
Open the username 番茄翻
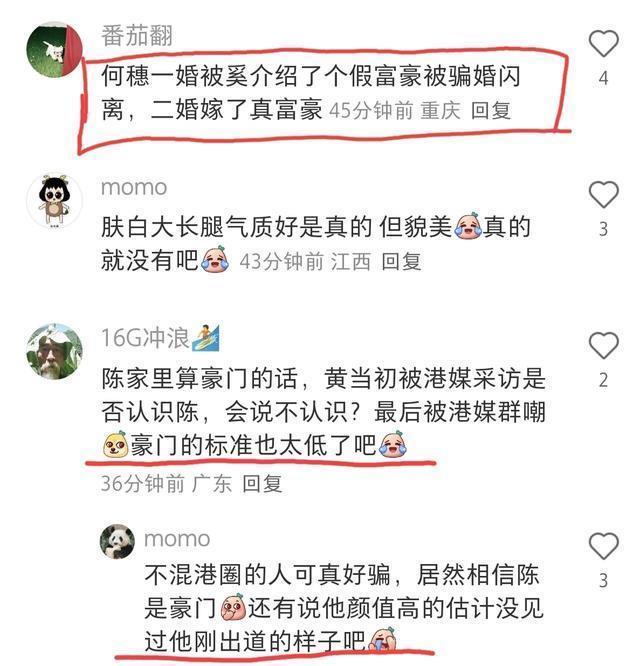tap(137, 35)
